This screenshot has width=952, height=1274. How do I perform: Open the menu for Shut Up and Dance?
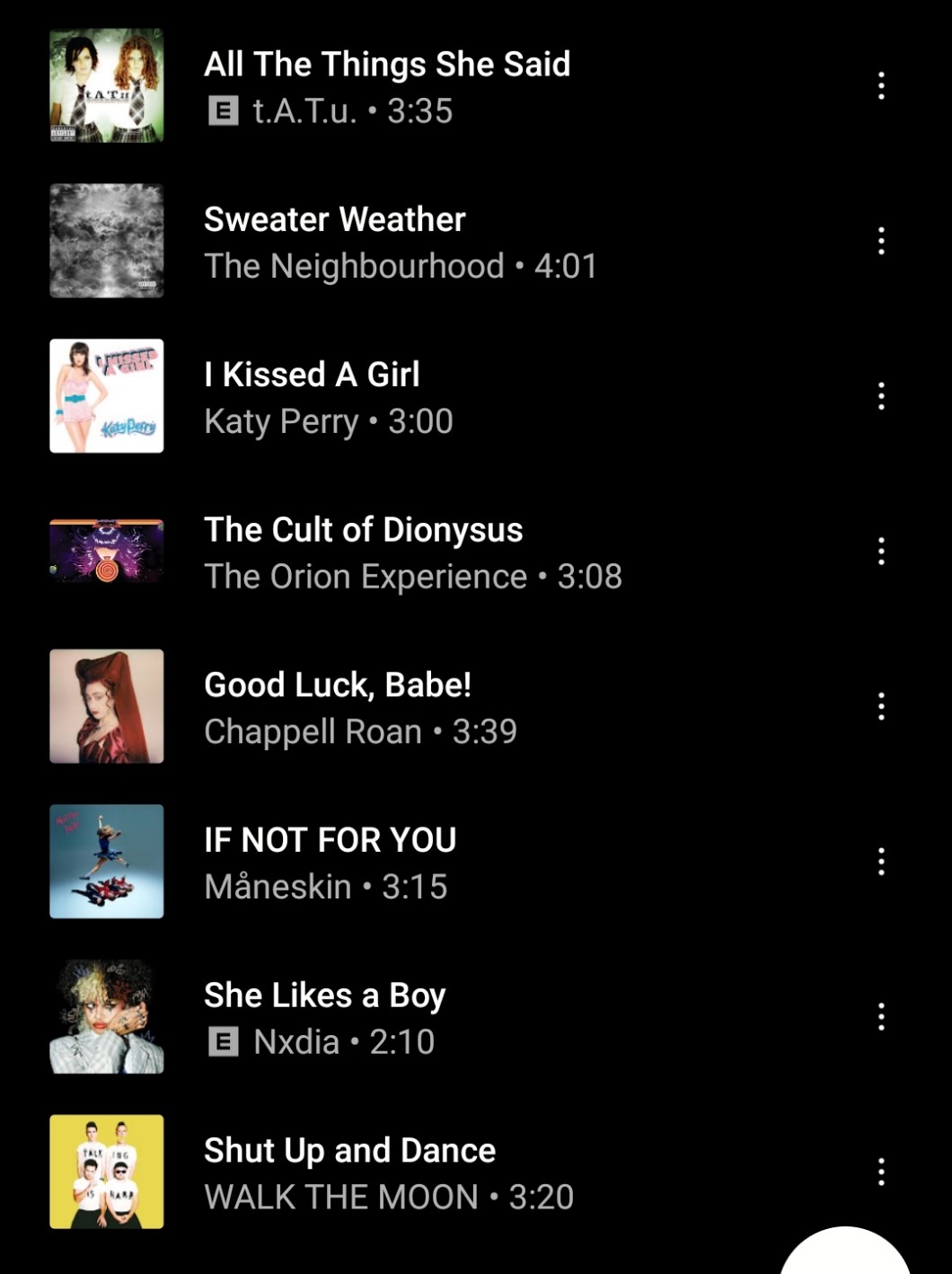(x=881, y=1172)
